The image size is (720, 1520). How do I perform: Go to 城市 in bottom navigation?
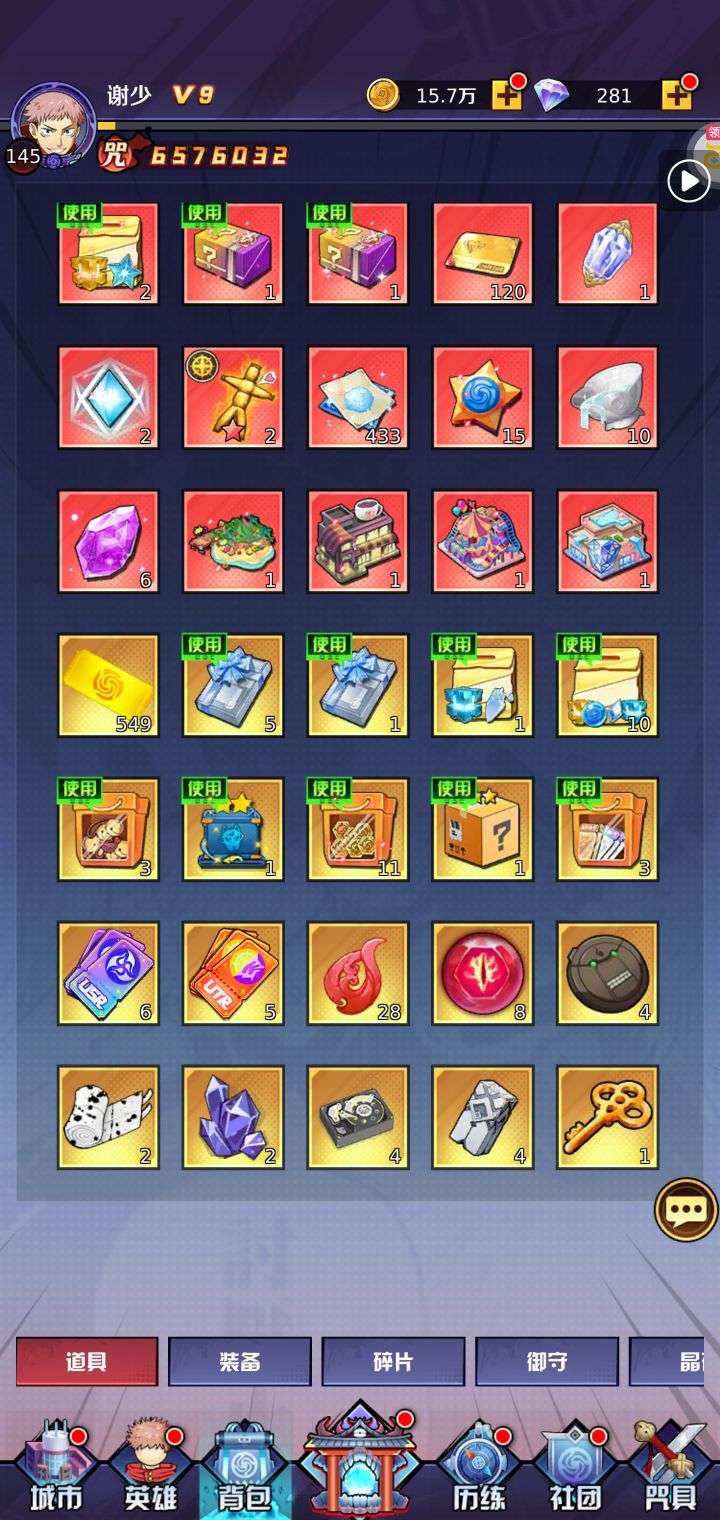click(x=55, y=1468)
